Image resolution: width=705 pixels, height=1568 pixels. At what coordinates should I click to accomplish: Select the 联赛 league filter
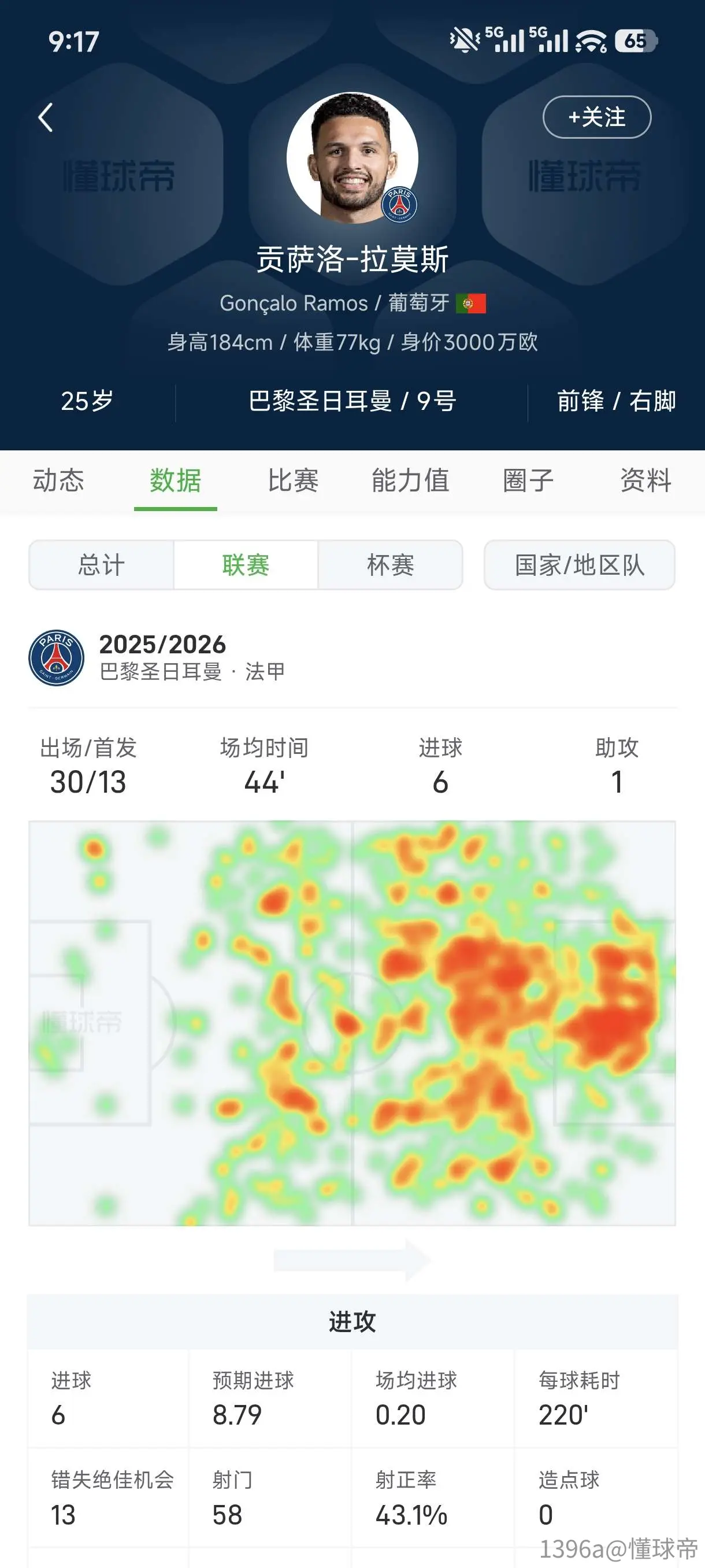click(246, 565)
